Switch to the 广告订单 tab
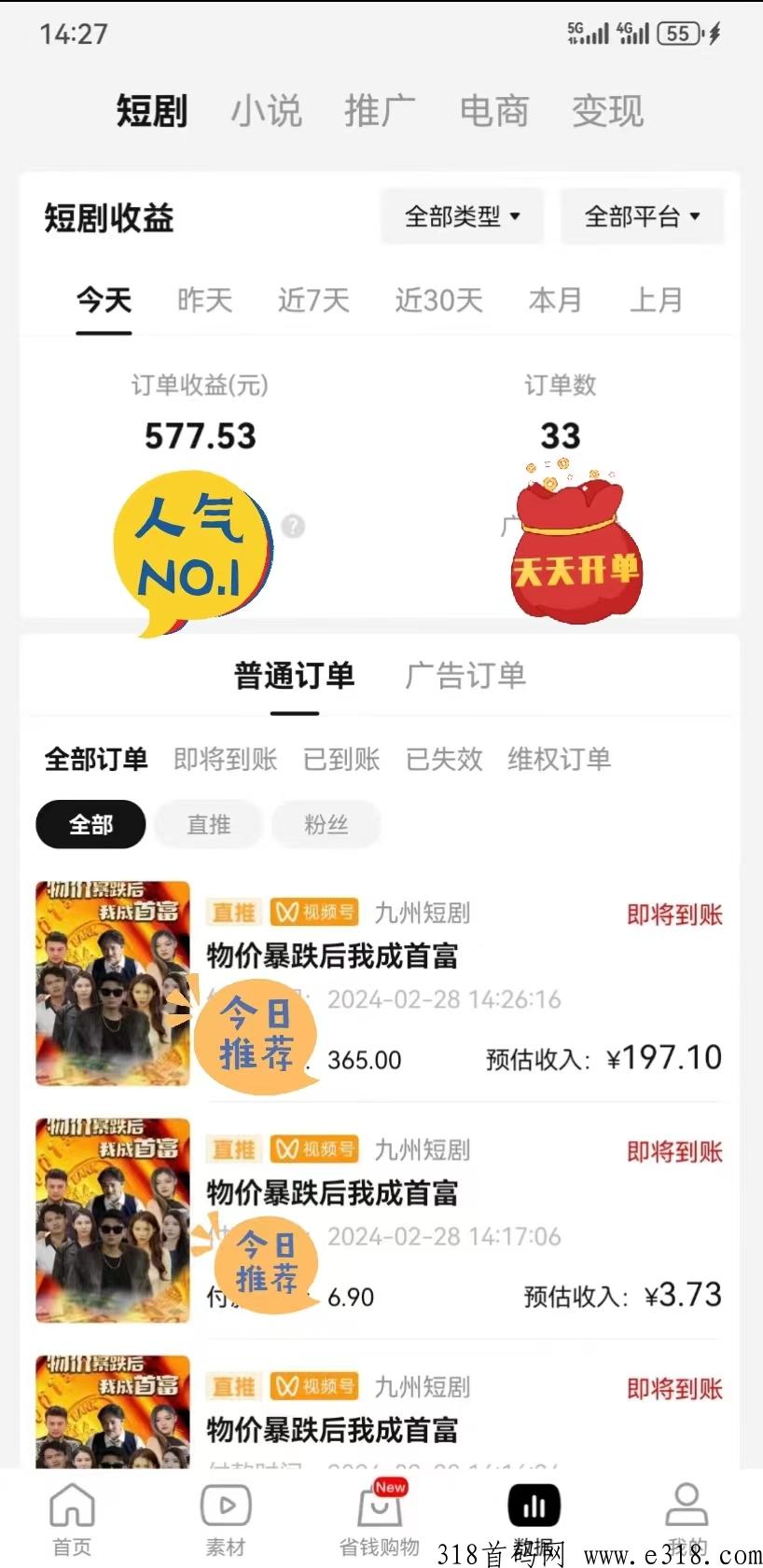Viewport: 763px width, 1568px height. click(x=465, y=676)
